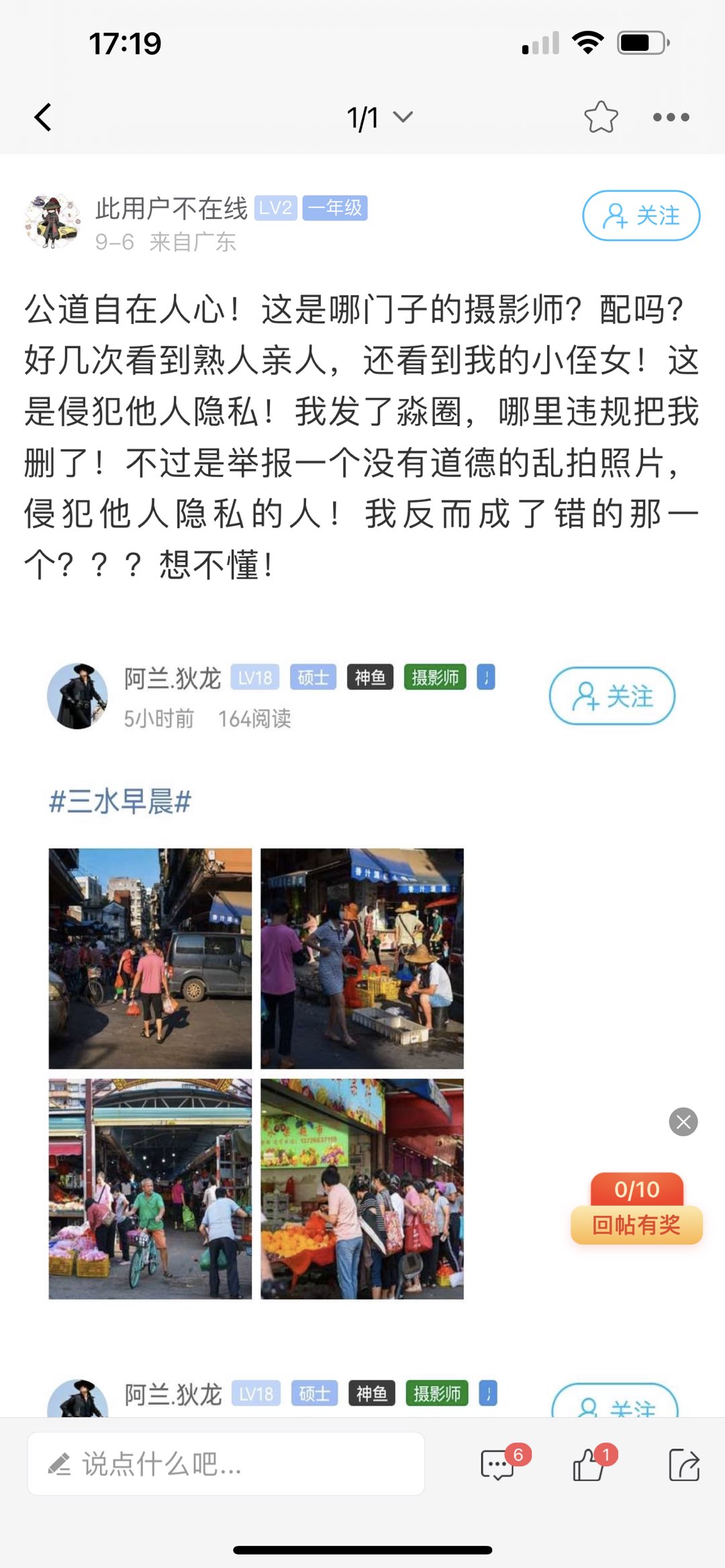Expand the 1/1 page selector
Image resolution: width=725 pixels, height=1568 pixels.
(x=379, y=118)
